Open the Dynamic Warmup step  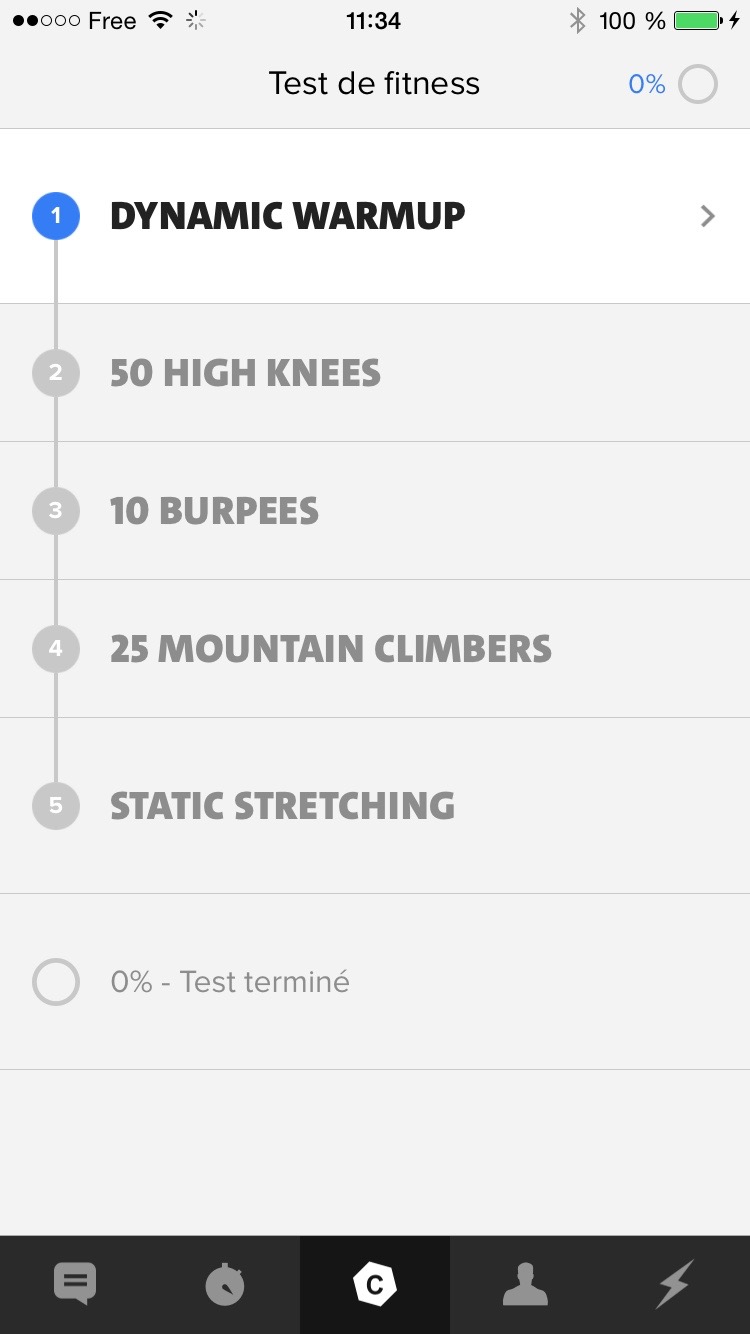click(375, 216)
